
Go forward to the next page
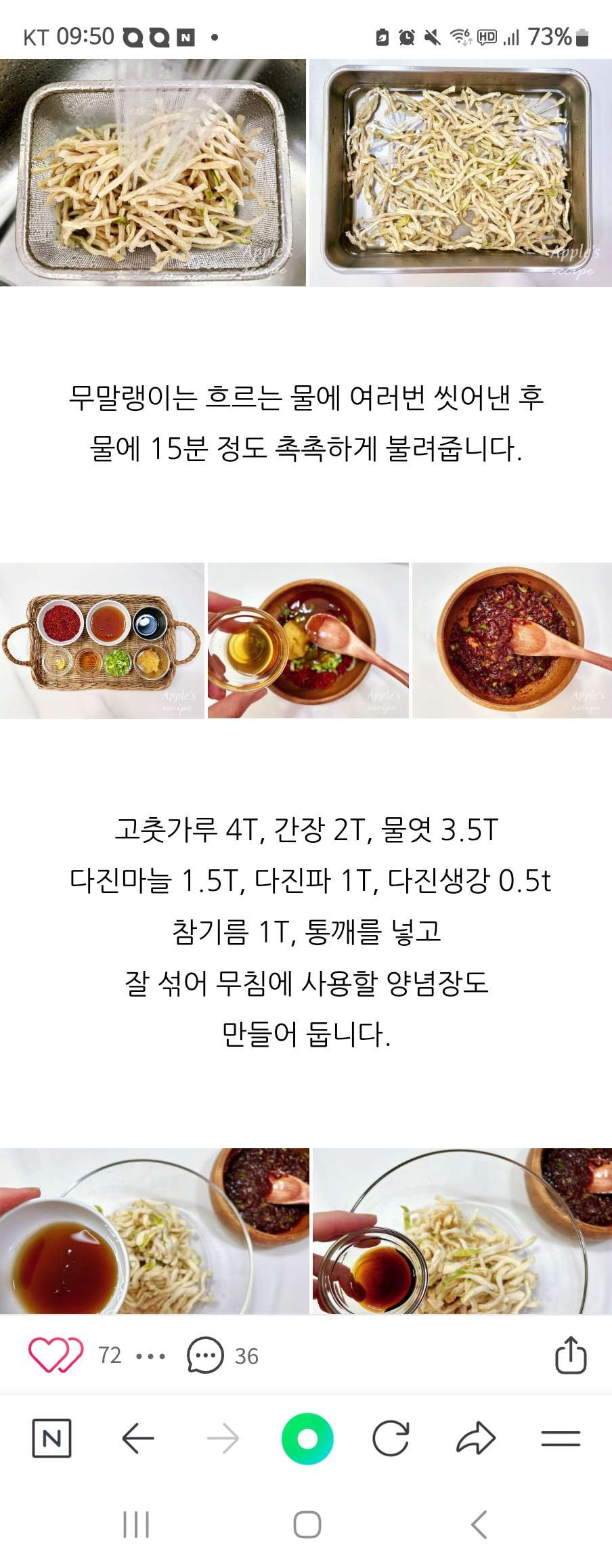pyautogui.click(x=223, y=1438)
